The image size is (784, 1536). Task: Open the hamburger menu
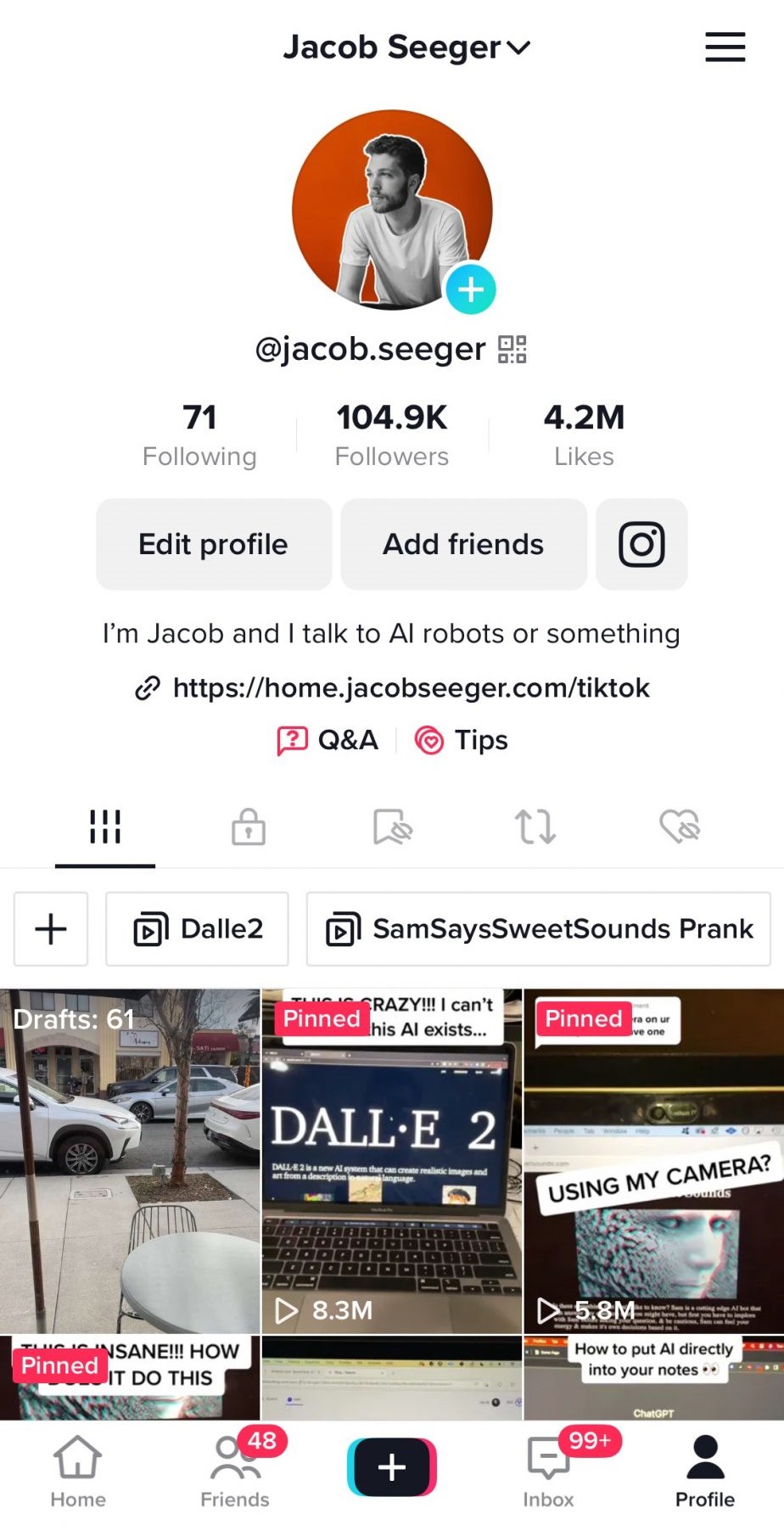725,48
